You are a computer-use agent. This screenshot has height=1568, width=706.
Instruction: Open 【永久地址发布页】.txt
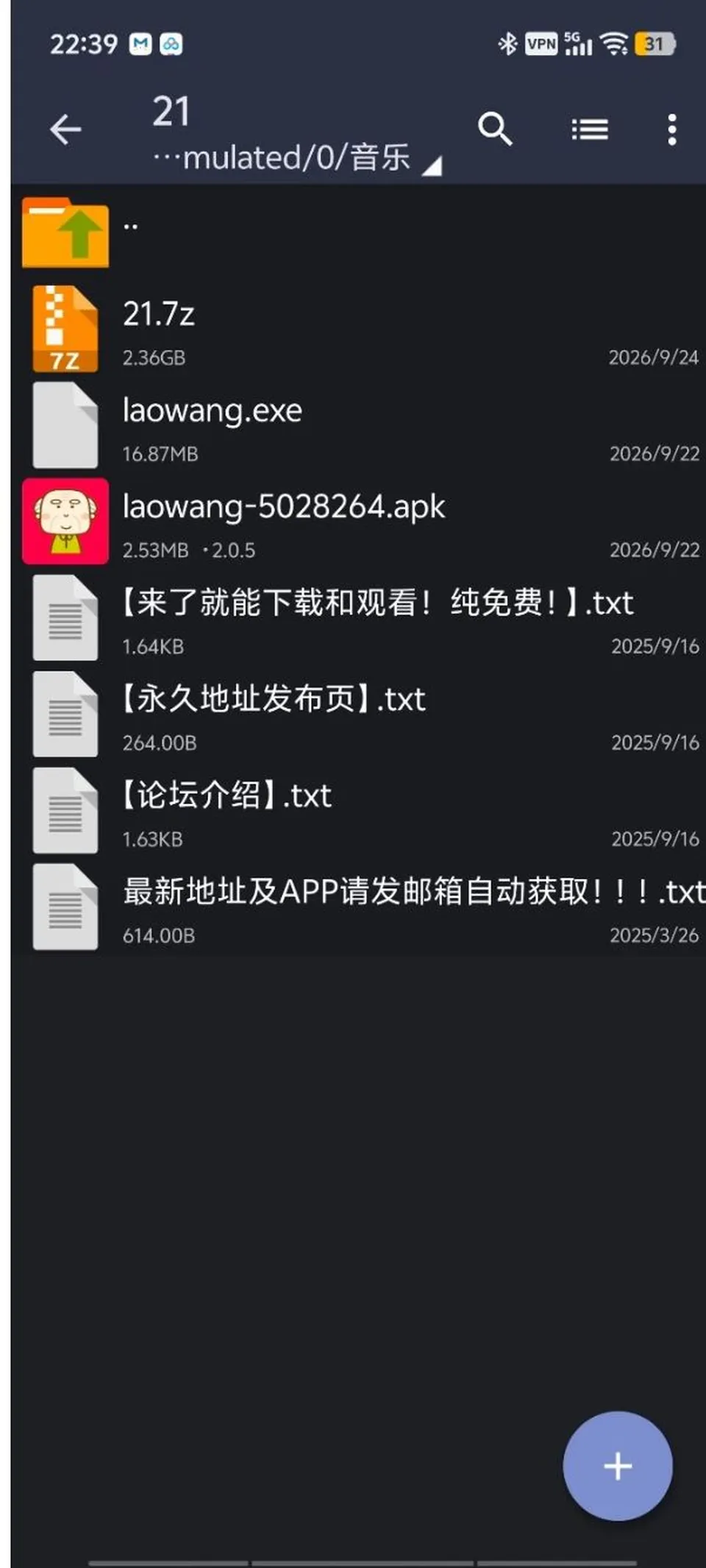pyautogui.click(x=358, y=714)
